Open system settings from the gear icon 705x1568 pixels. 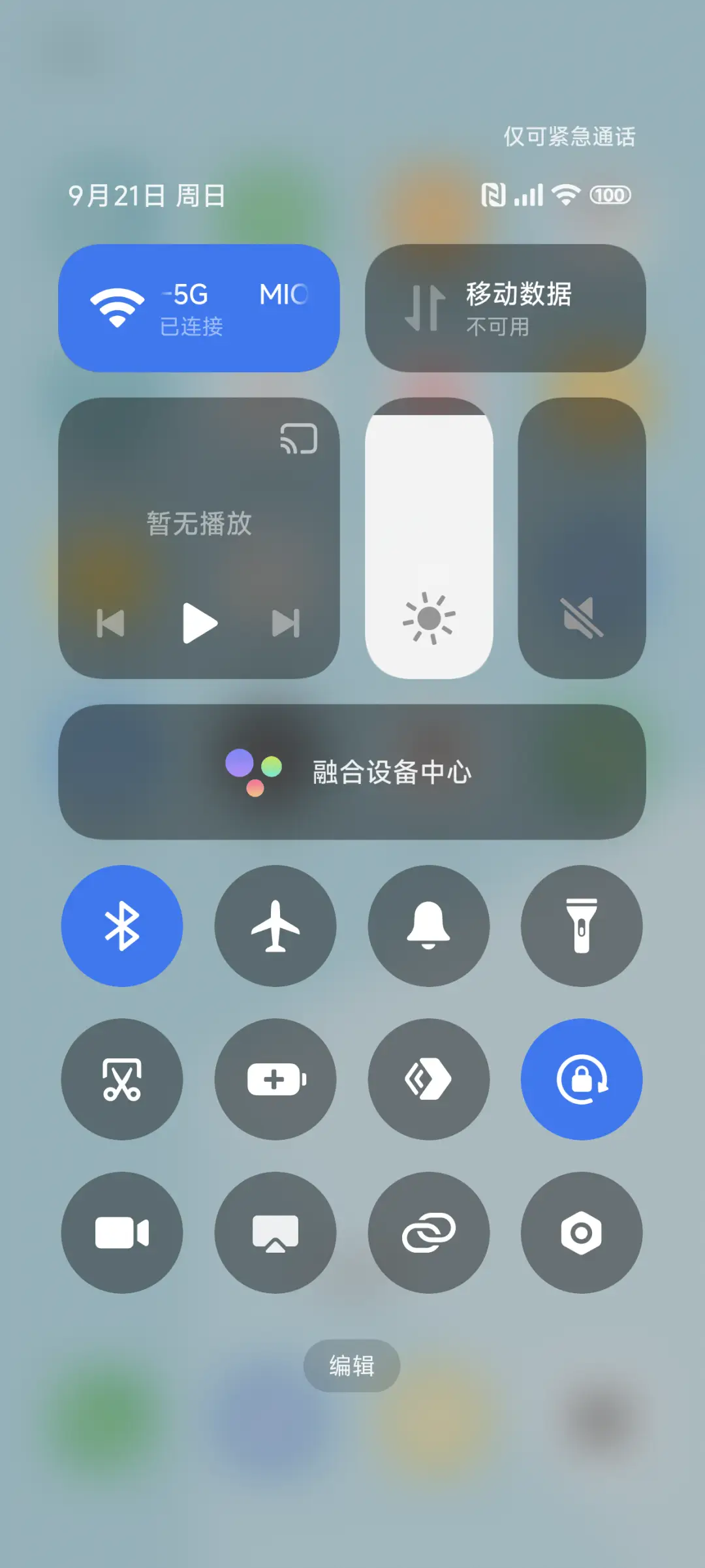pyautogui.click(x=581, y=1232)
